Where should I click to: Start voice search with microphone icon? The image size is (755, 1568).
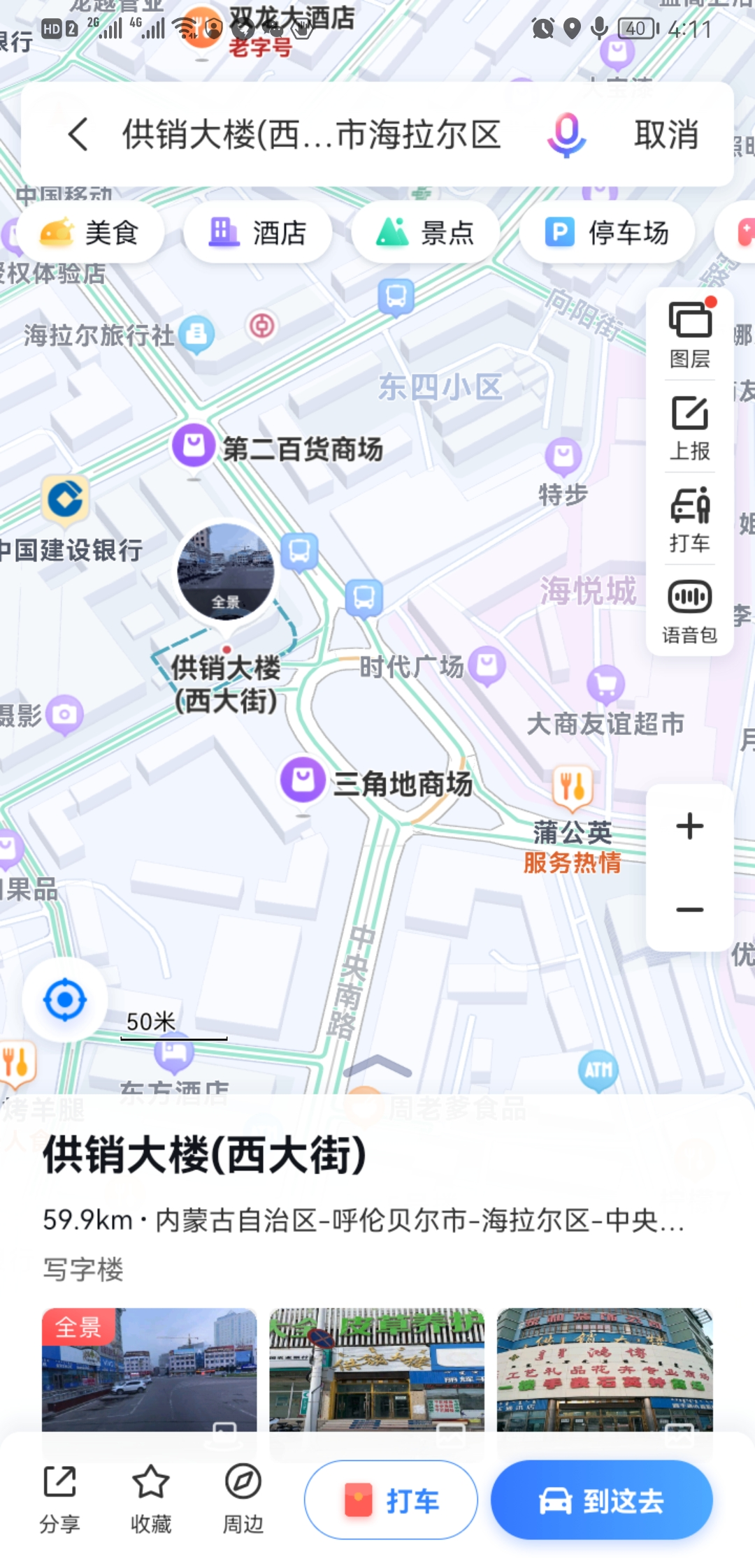coord(566,134)
